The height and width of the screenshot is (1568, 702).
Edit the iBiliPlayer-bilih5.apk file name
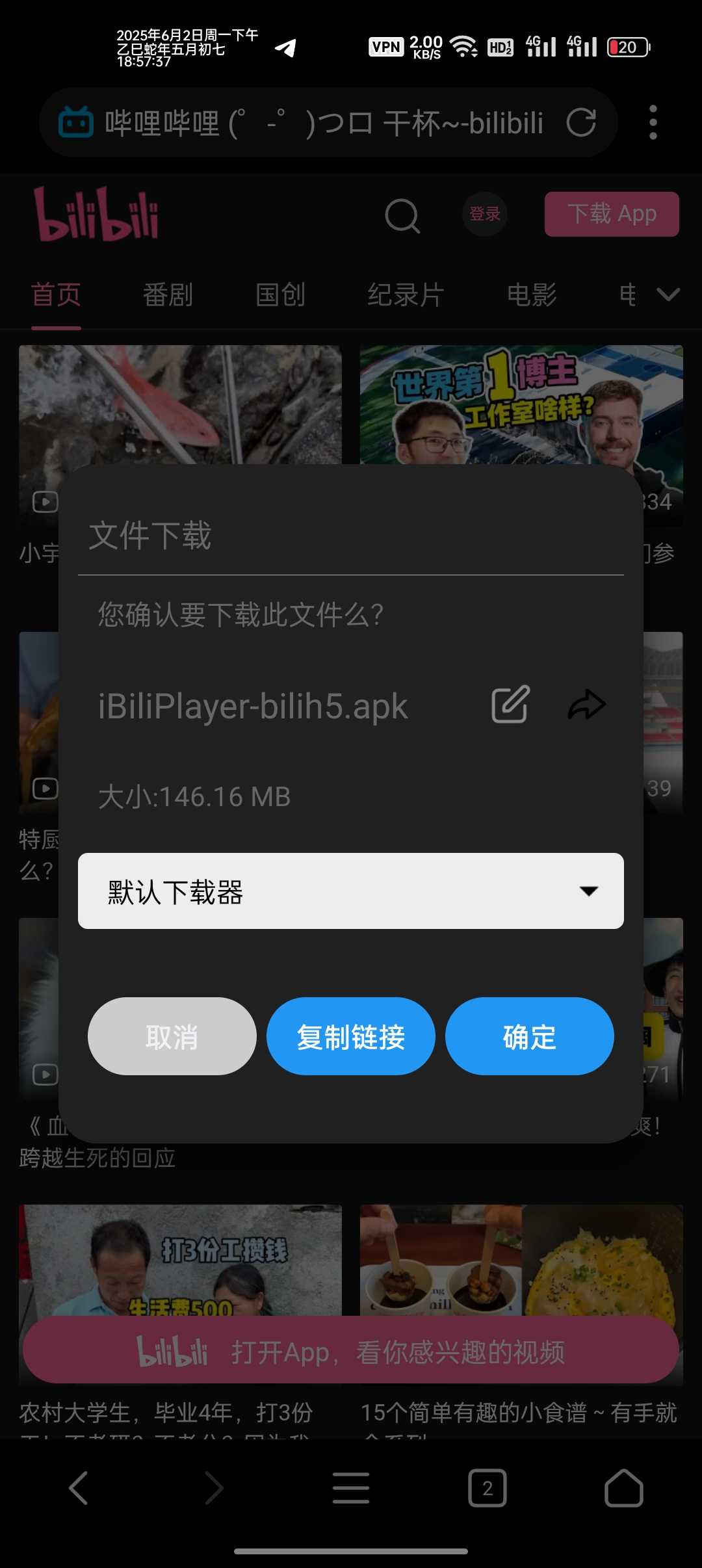(x=510, y=705)
